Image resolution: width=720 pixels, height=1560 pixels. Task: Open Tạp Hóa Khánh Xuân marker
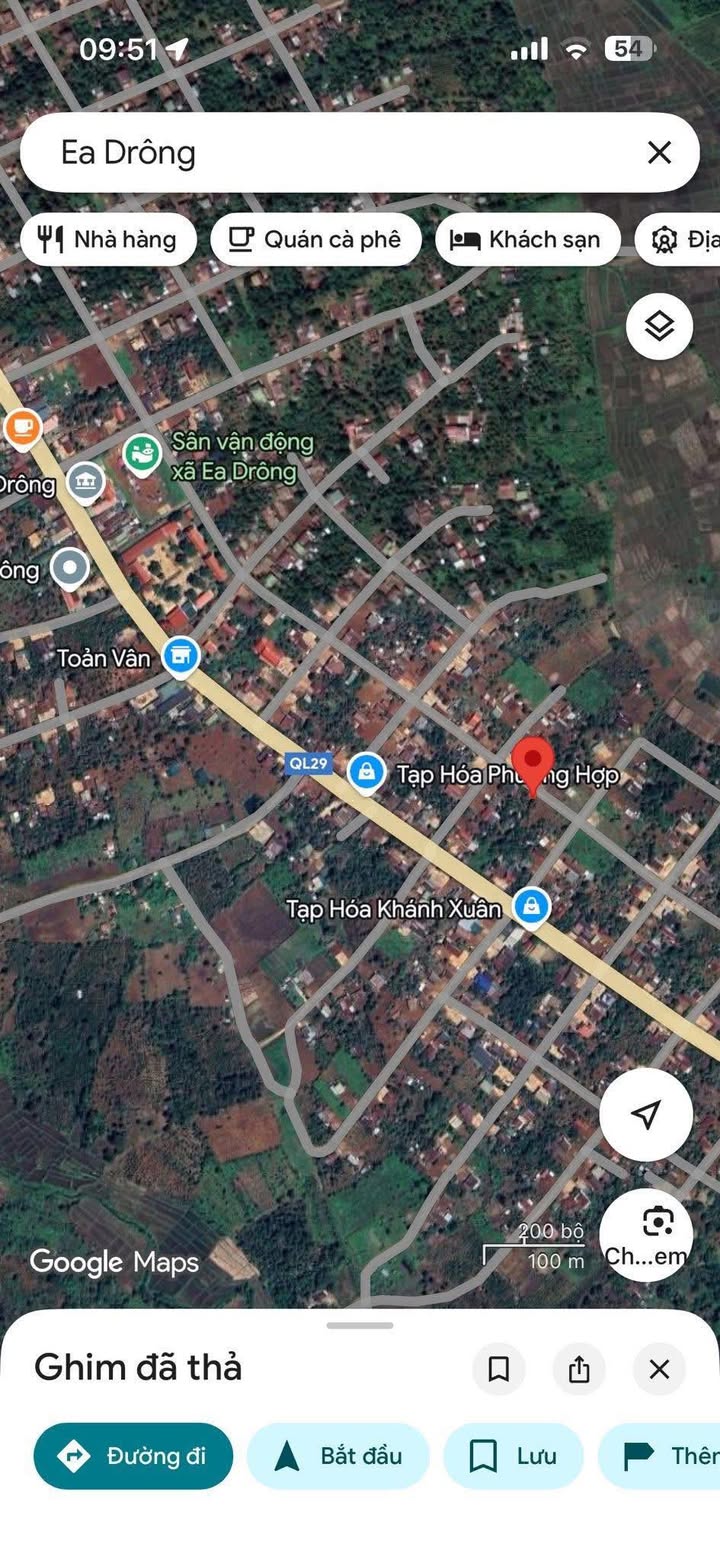coord(531,907)
